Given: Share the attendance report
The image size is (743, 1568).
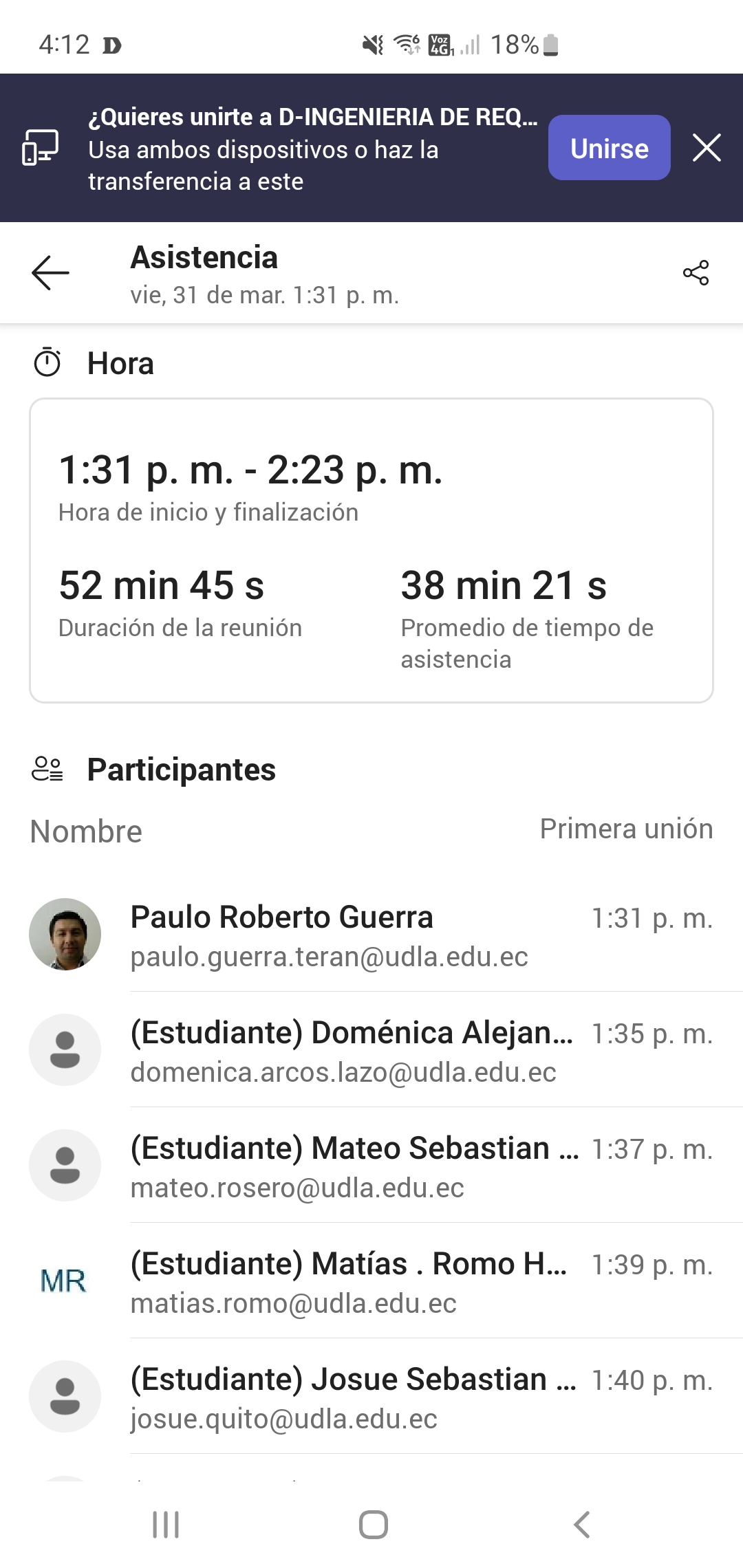Looking at the screenshot, I should [696, 273].
